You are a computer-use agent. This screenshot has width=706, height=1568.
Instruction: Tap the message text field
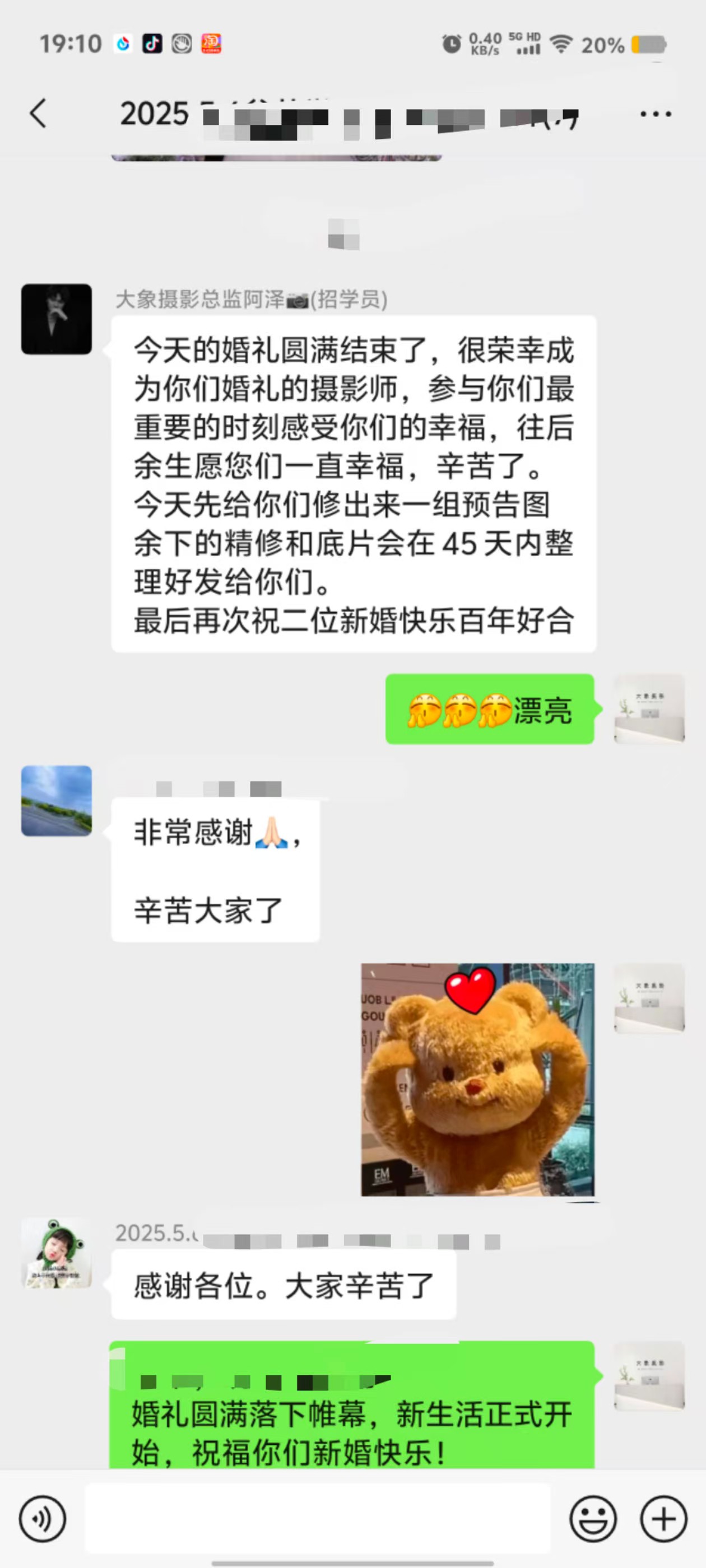coord(317,1518)
